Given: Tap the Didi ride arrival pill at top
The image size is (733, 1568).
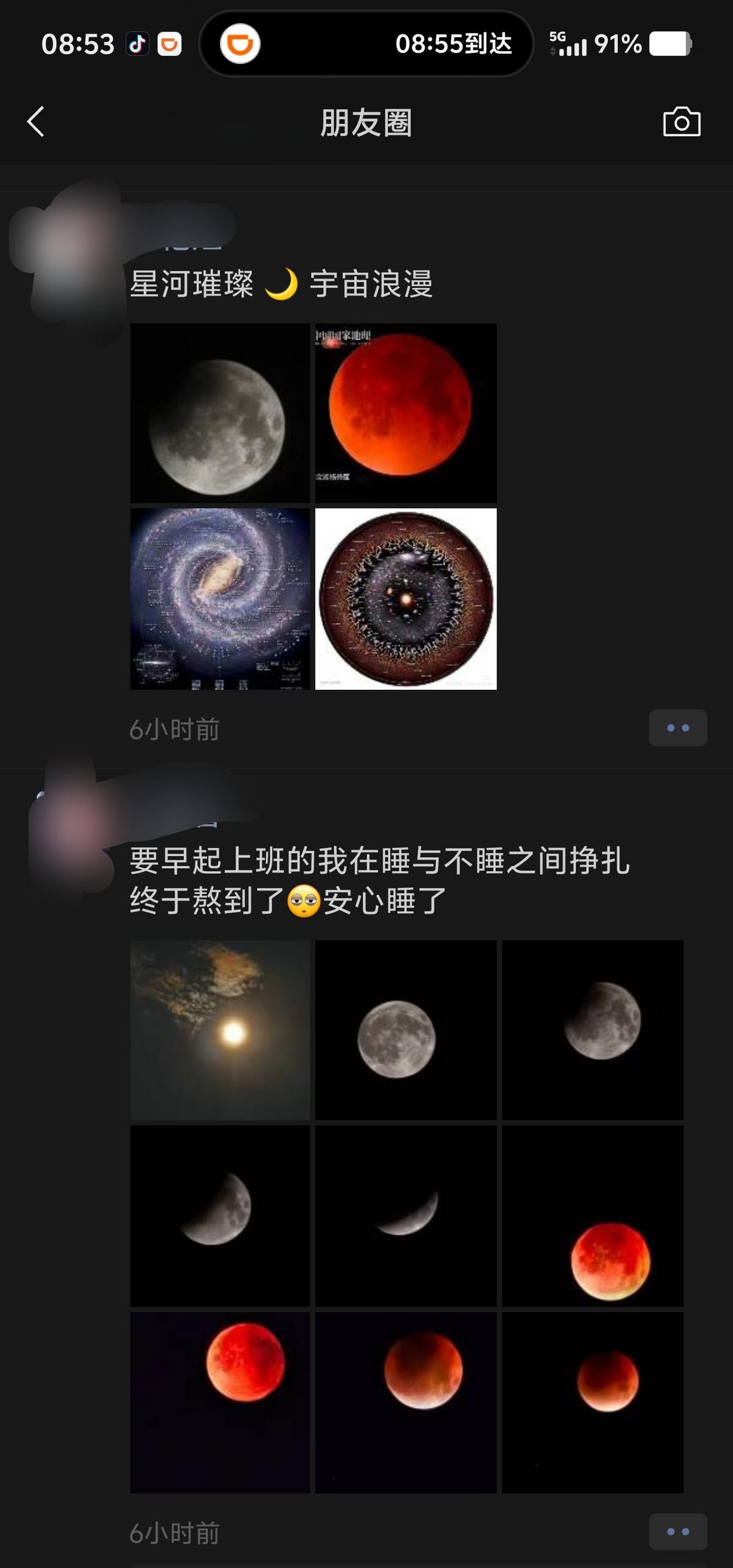Looking at the screenshot, I should 366,44.
